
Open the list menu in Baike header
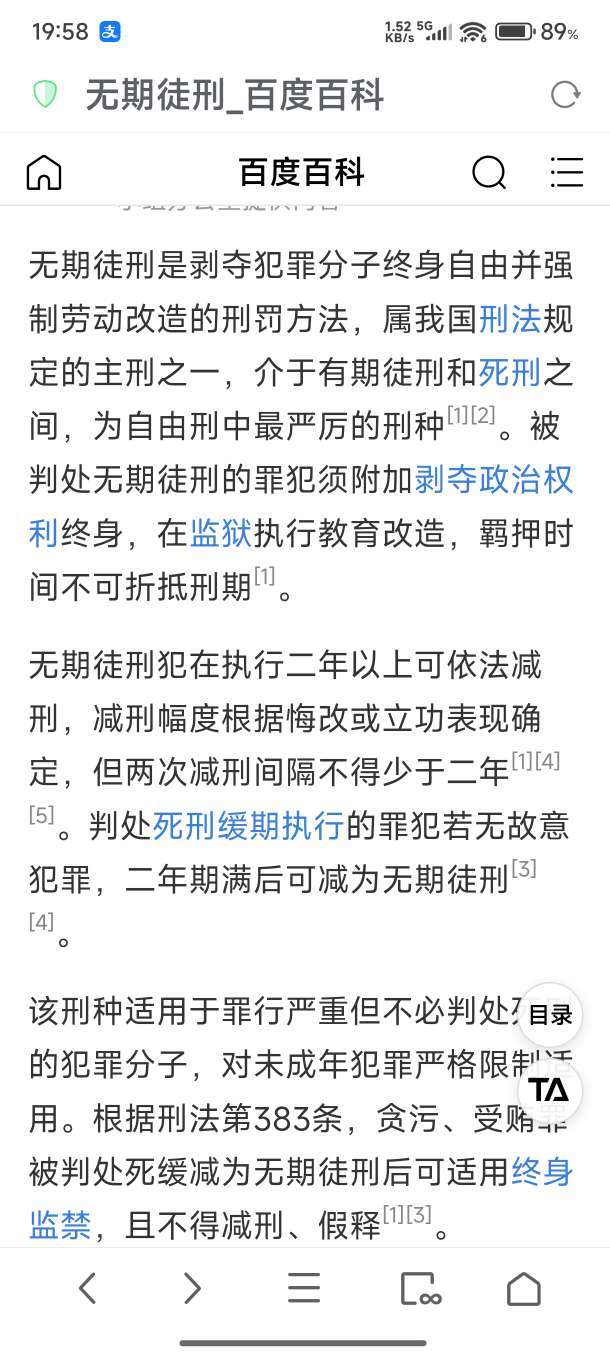566,173
